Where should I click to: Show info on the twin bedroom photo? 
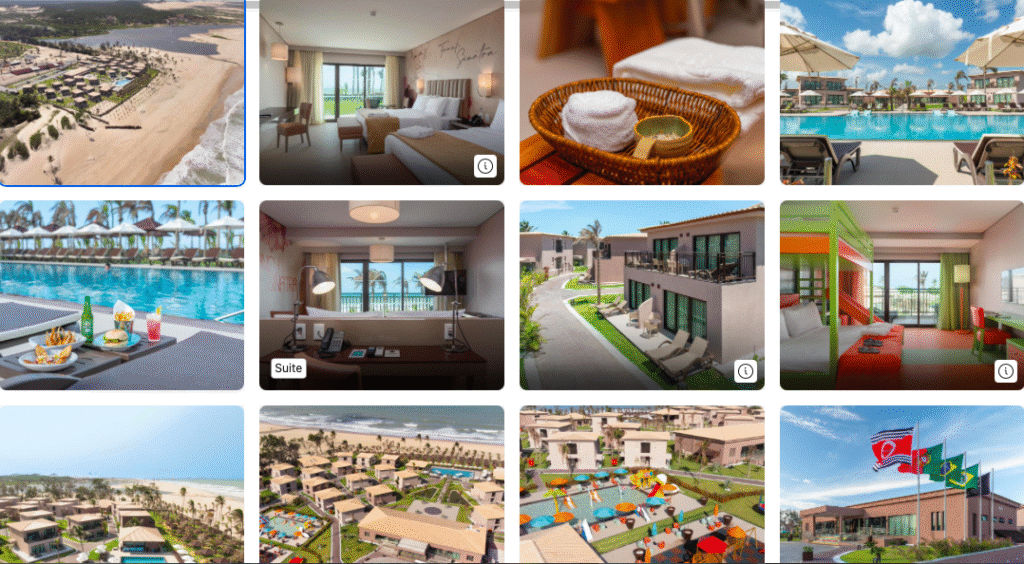point(485,166)
